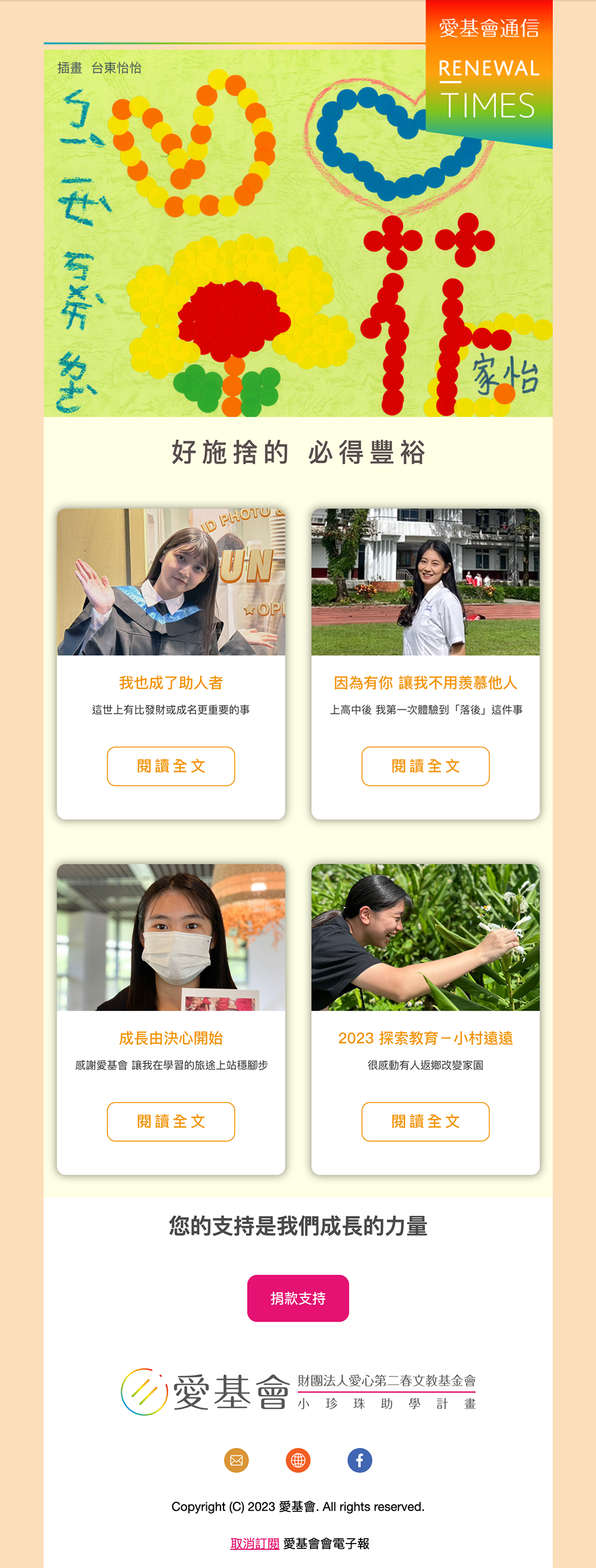Open 閱讀全文 under 成長由決心開始
Image resolution: width=596 pixels, height=1568 pixels.
click(x=171, y=1121)
